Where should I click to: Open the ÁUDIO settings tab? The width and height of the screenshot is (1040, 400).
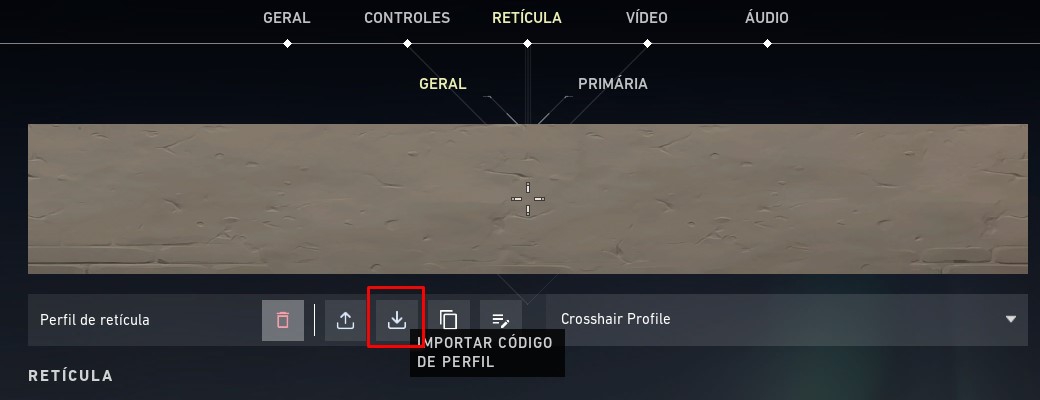(767, 18)
